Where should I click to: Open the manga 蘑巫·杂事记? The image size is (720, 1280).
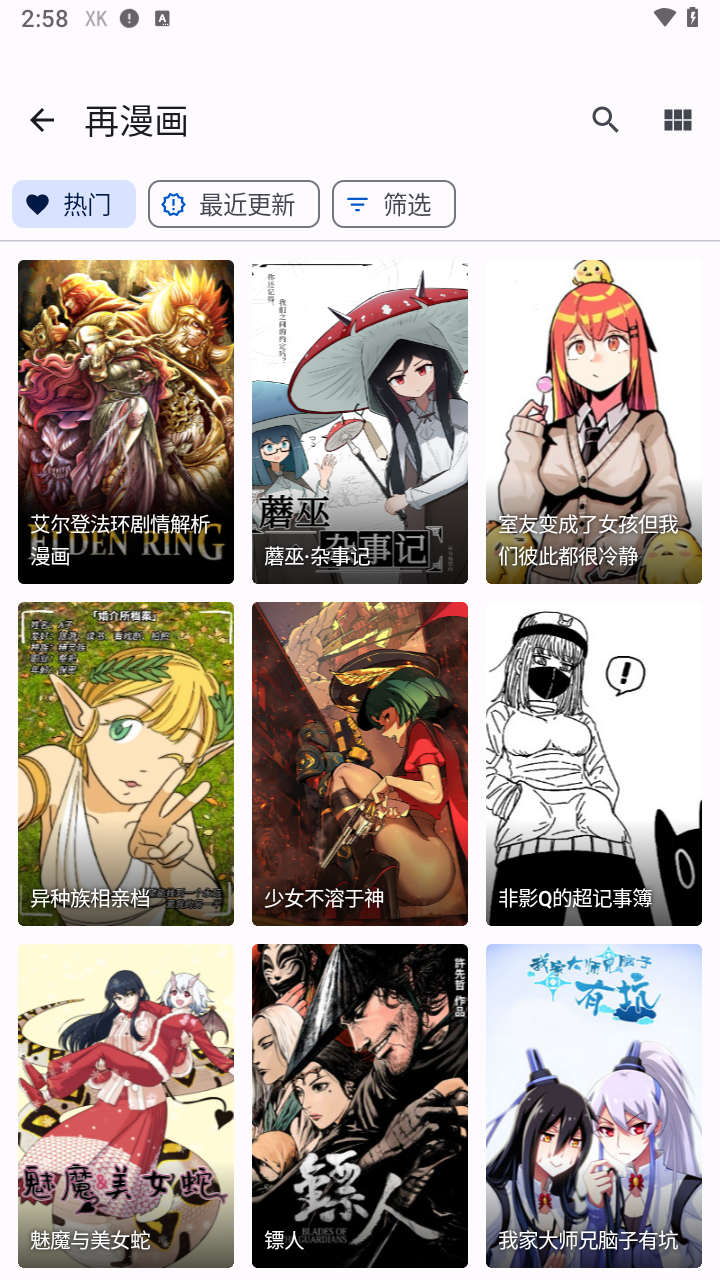tap(360, 421)
